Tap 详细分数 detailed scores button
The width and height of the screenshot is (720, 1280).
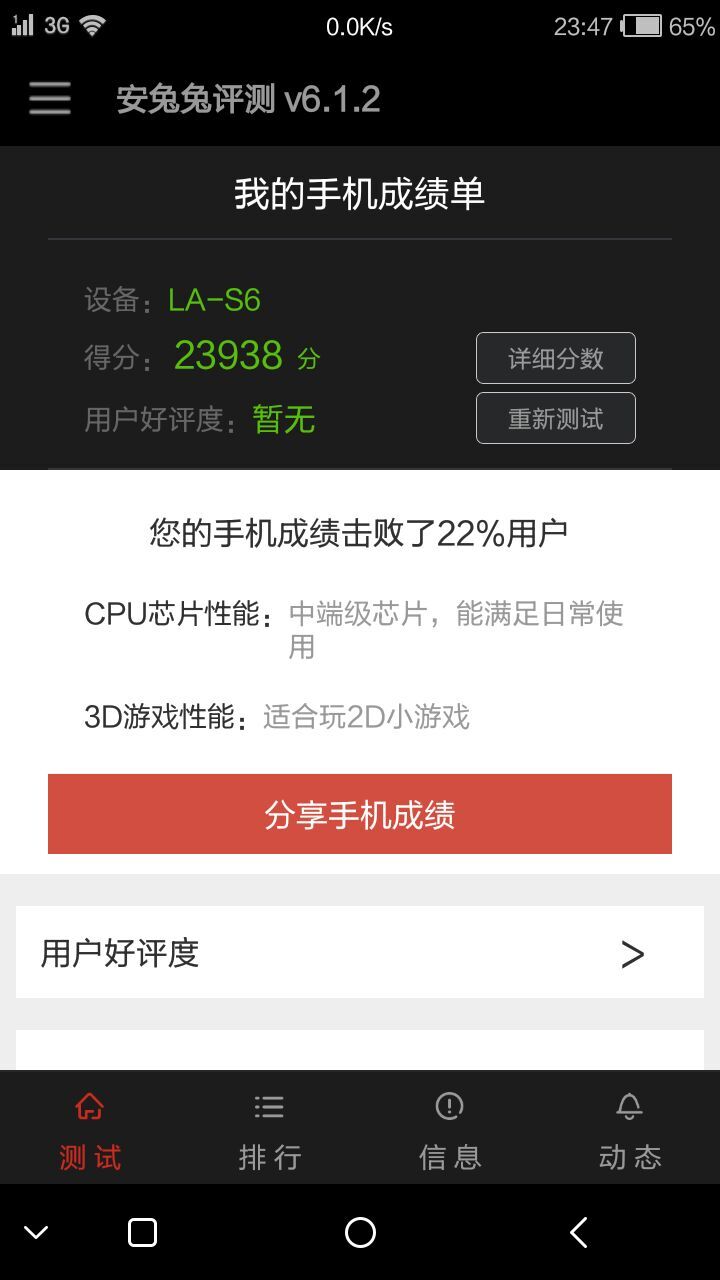(x=555, y=358)
